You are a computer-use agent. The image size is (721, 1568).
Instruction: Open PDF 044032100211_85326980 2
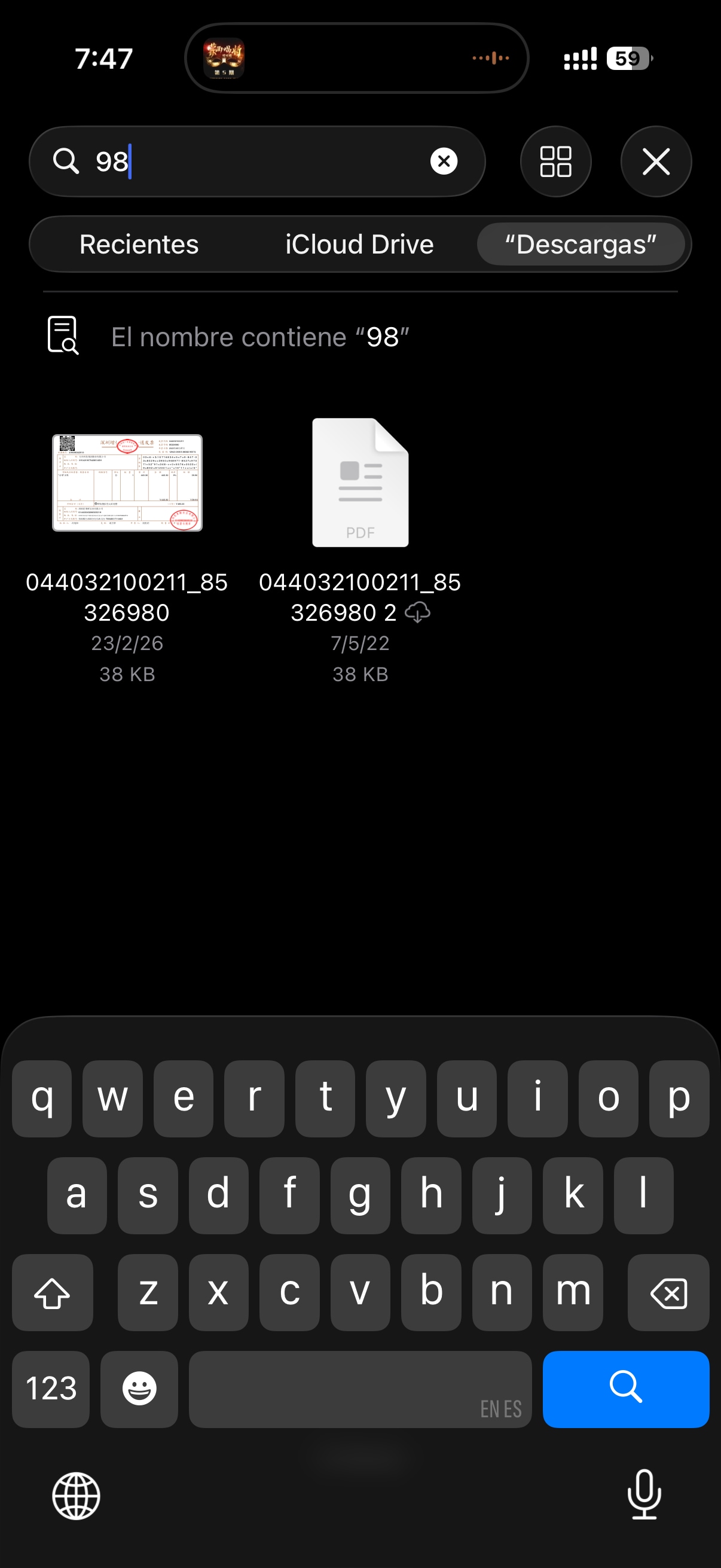pos(360,483)
